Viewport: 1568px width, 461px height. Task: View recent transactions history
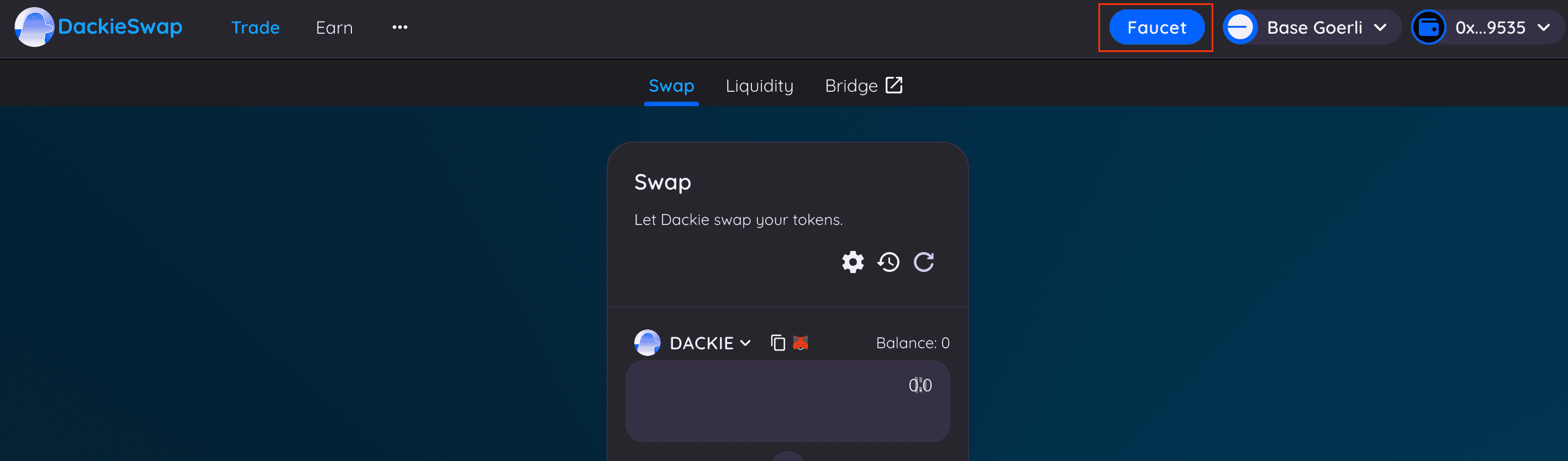tap(888, 262)
